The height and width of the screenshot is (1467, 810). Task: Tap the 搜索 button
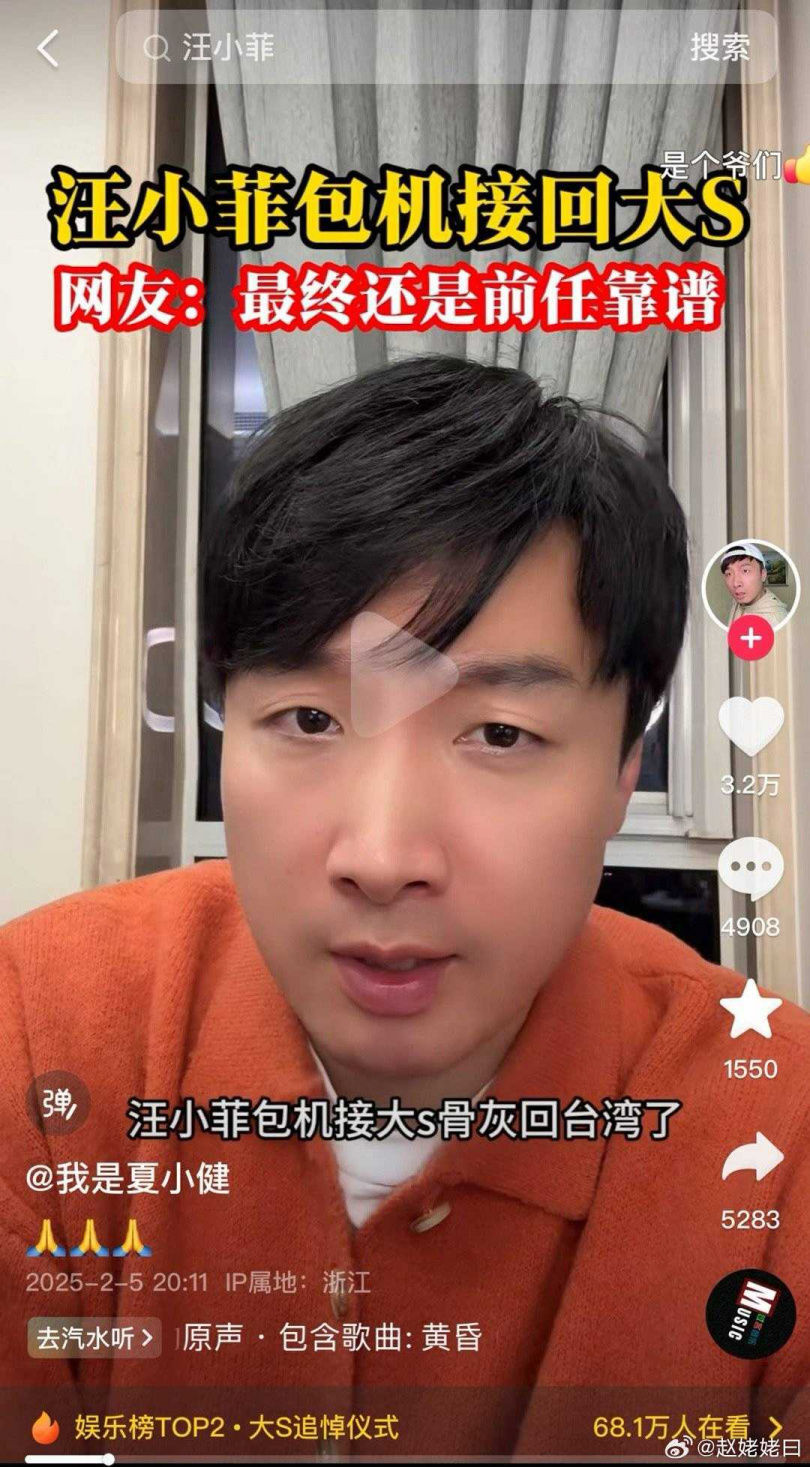click(719, 48)
